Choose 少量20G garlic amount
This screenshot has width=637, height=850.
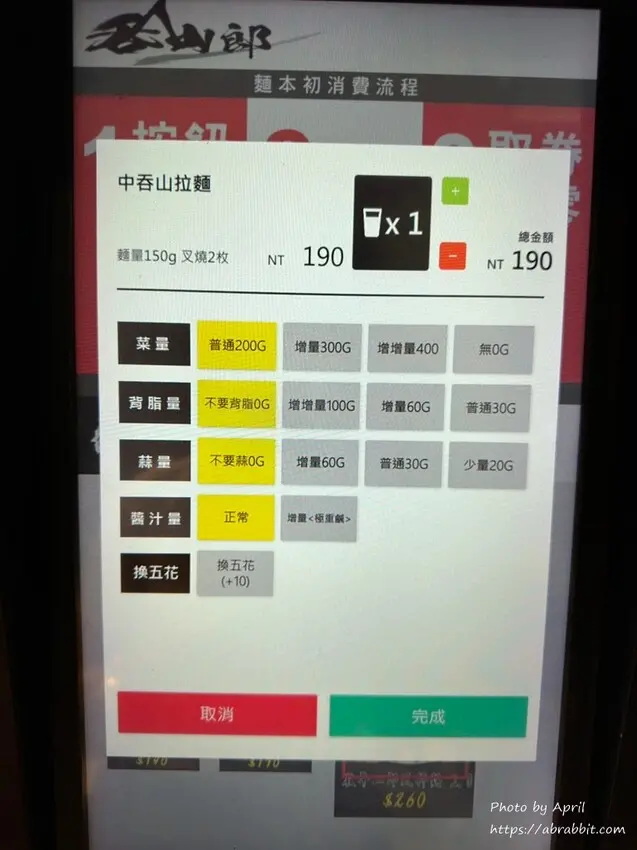488,466
